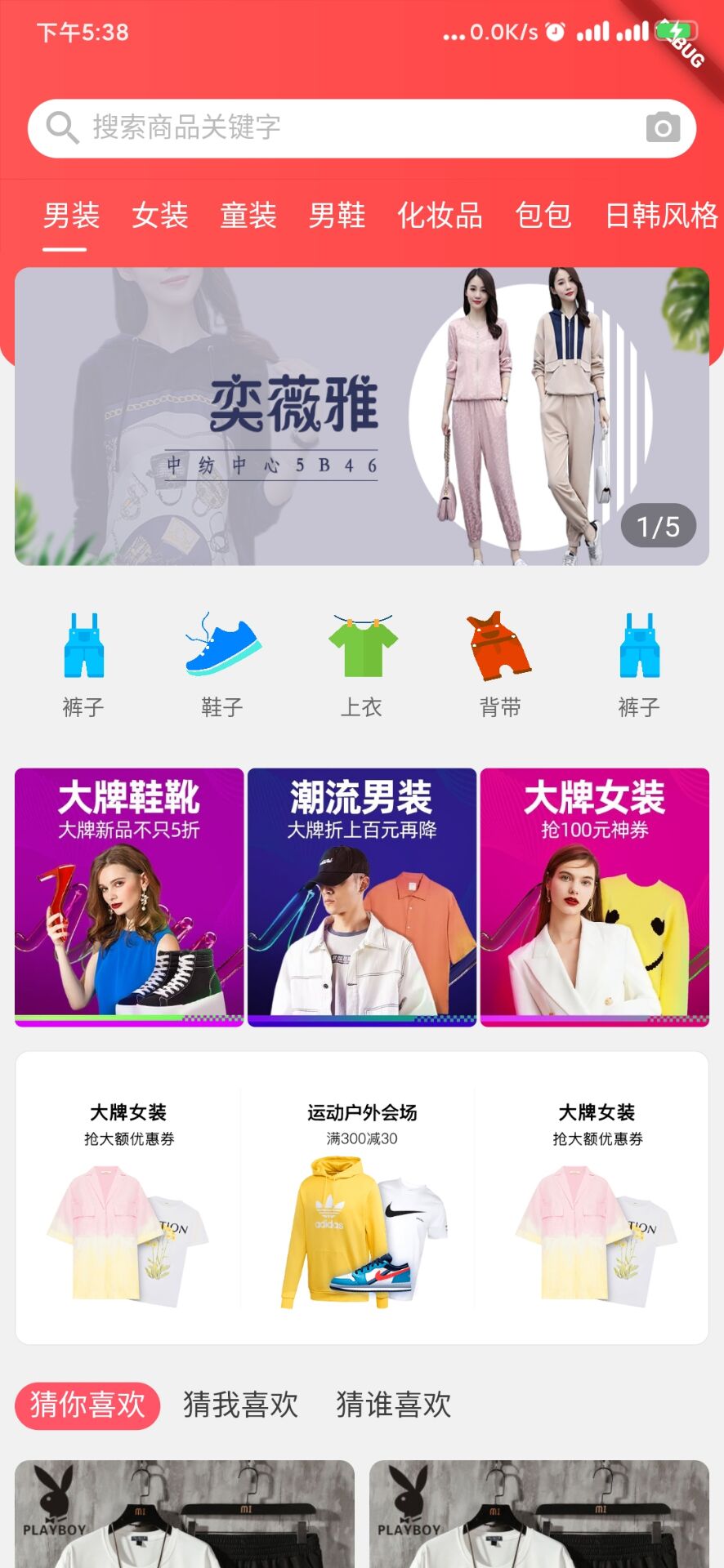Open the 化妆品 tab
Image resolution: width=724 pixels, height=1568 pixels.
click(440, 216)
